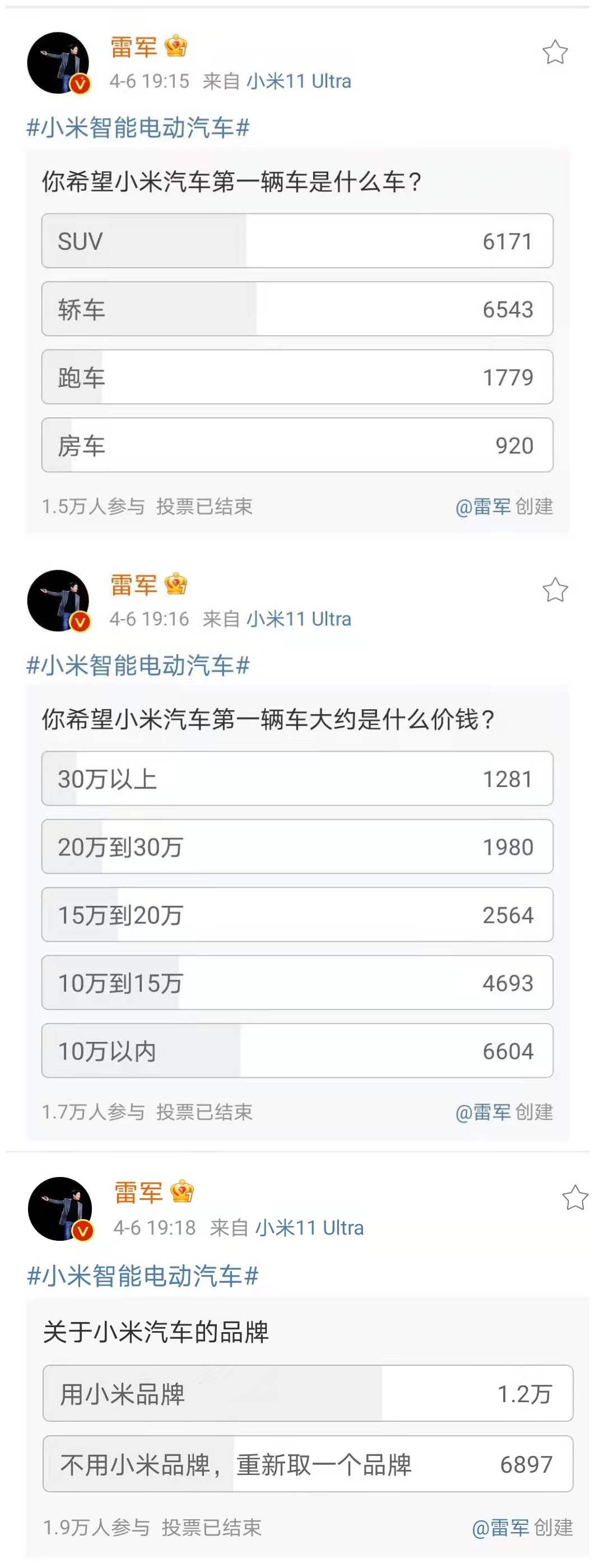
Task: Open #小米智能电动汽车# hashtag above the brand poll
Action: (143, 1275)
